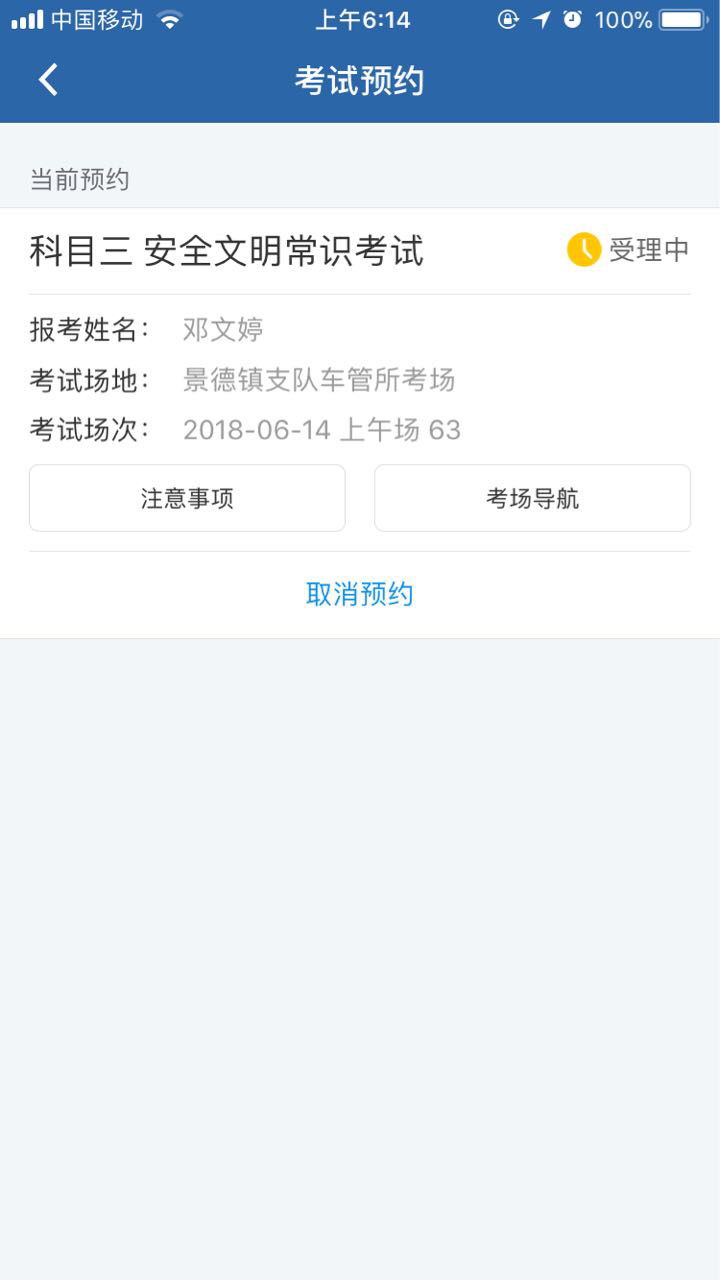Select the exam title 科目三 安全文明常识考试
Viewport: 720px width, 1280px height.
pos(226,251)
